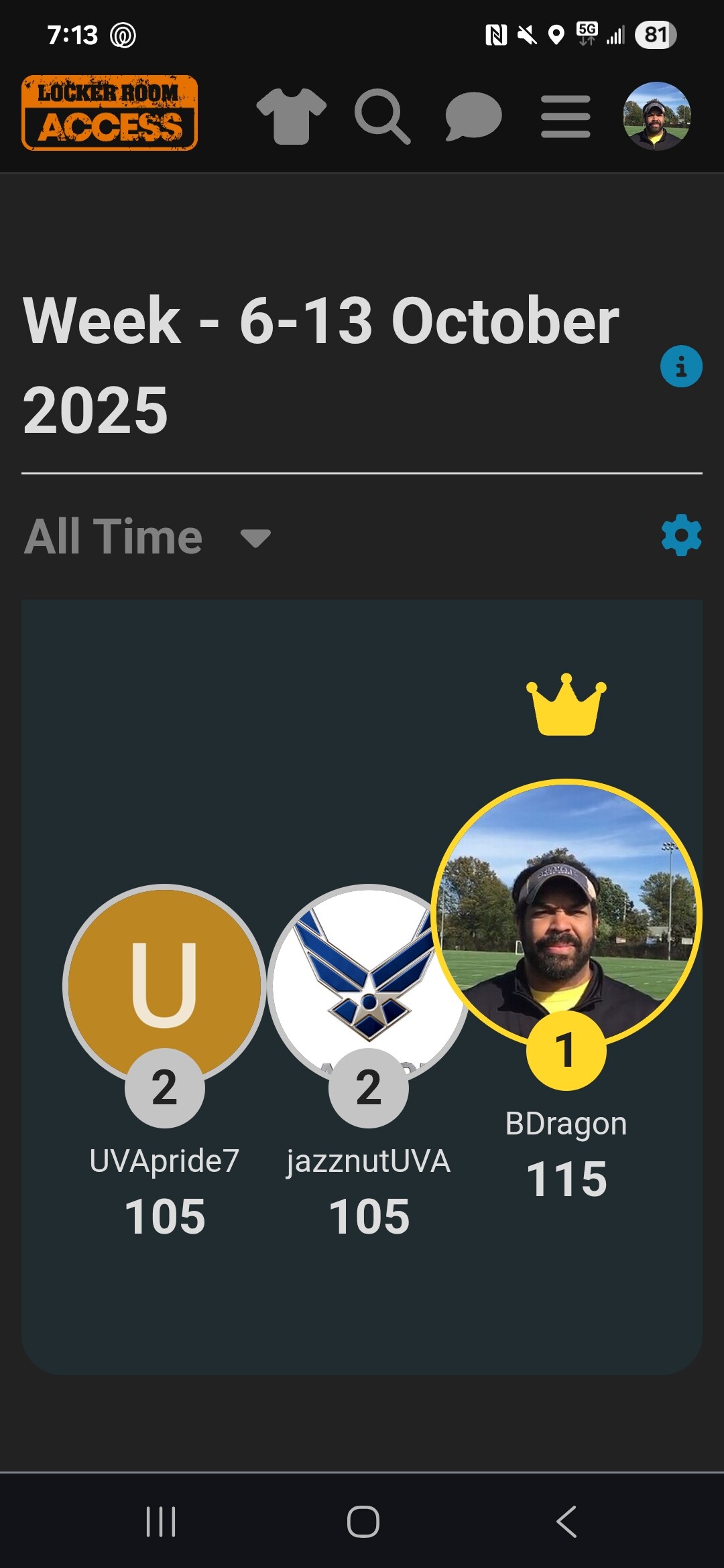
Task: Open leaderboard settings gear
Action: 681,535
